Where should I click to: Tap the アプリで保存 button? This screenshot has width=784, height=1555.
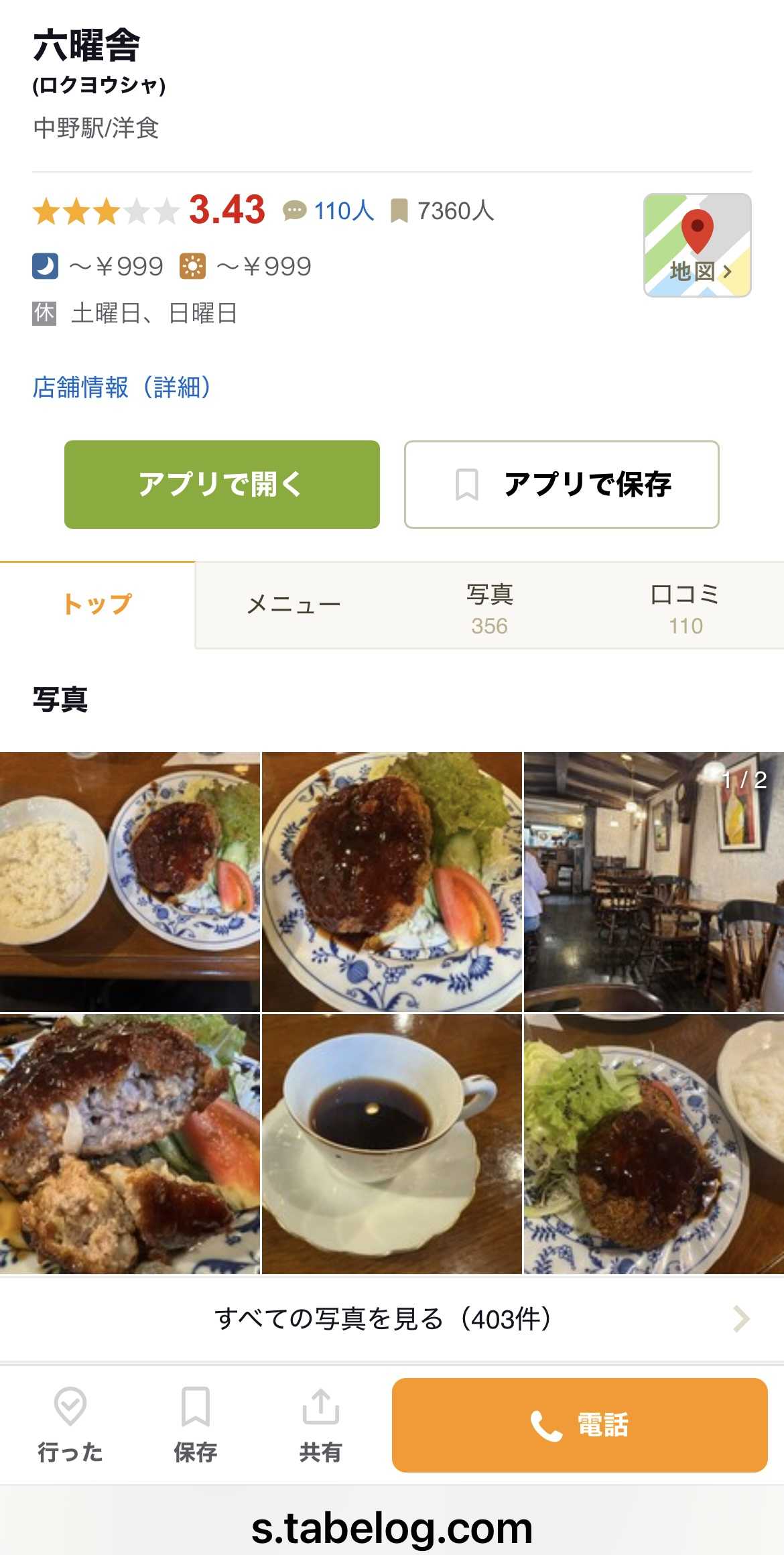point(562,484)
